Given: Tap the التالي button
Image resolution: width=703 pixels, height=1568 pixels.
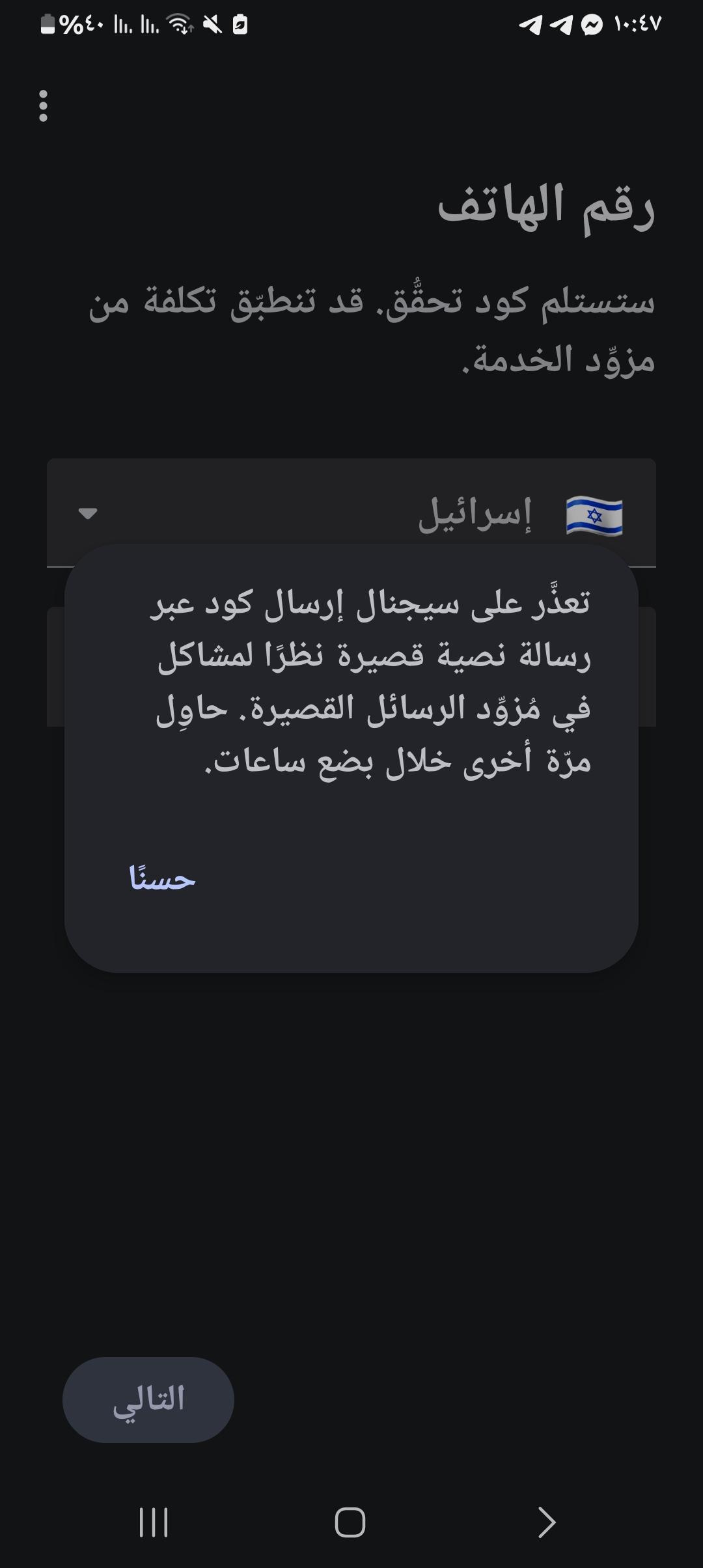Looking at the screenshot, I should pos(148,1399).
